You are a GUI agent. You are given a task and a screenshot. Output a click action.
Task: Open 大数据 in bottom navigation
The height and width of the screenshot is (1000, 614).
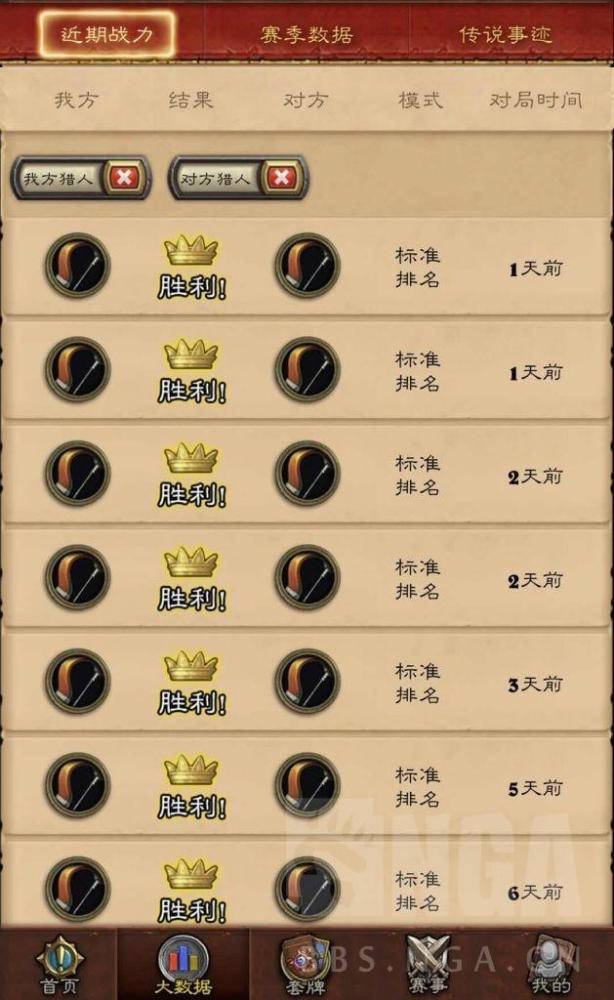183,965
